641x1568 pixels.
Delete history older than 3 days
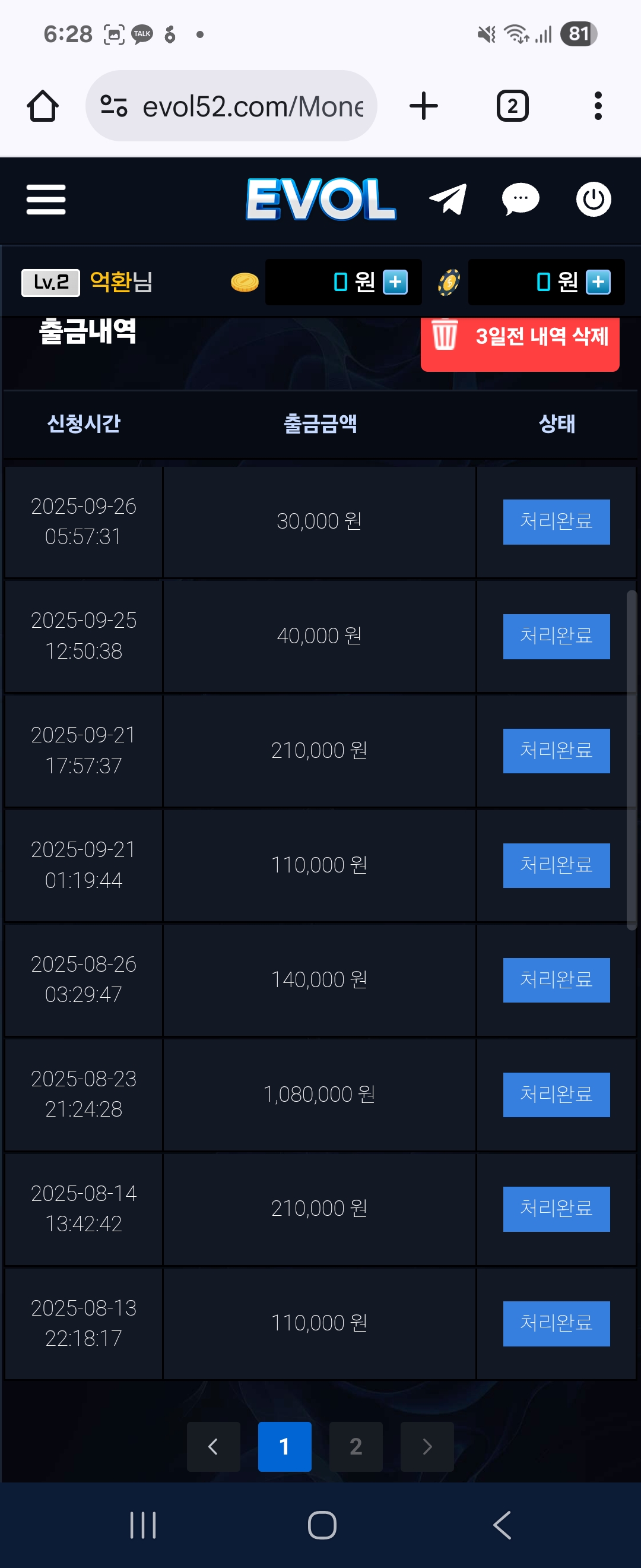520,337
